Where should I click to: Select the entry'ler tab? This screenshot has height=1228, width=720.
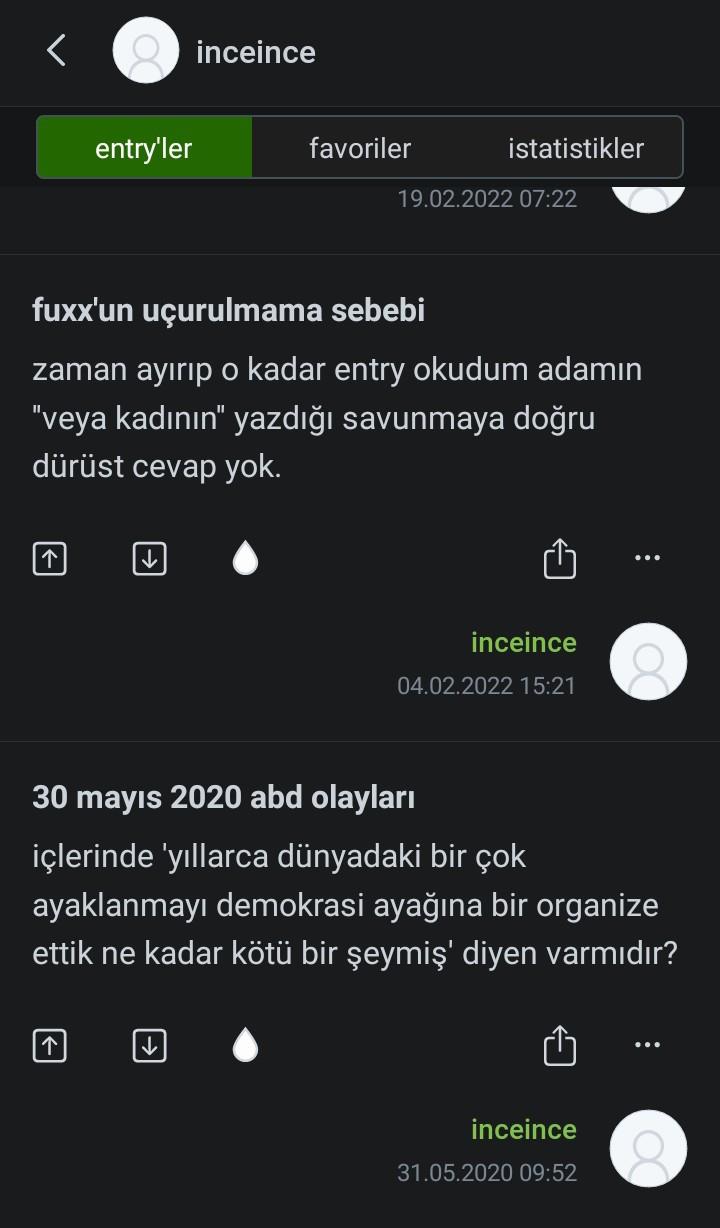tap(144, 148)
